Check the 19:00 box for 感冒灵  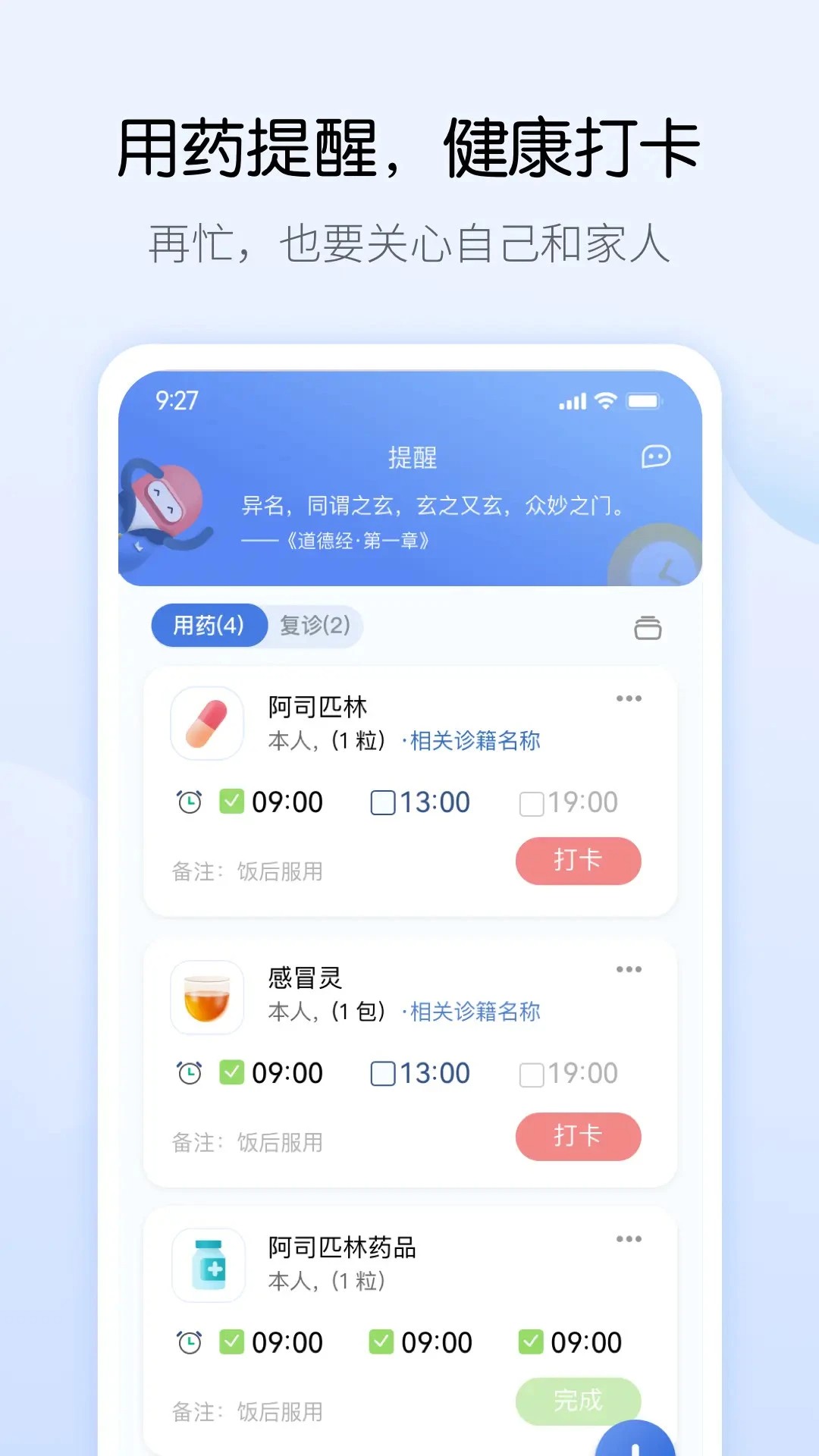(532, 1073)
